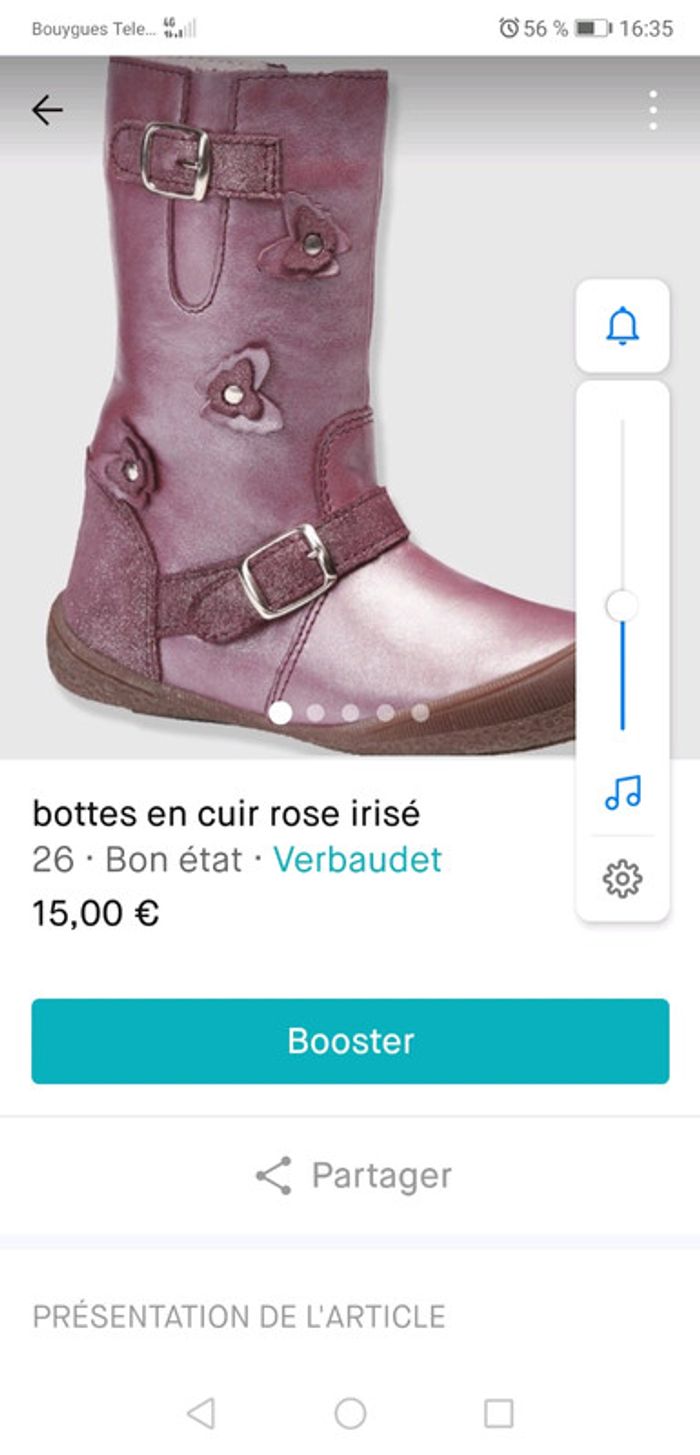Screen dimensions: 700x1455
Task: Tap the Booster button
Action: pos(350,1041)
